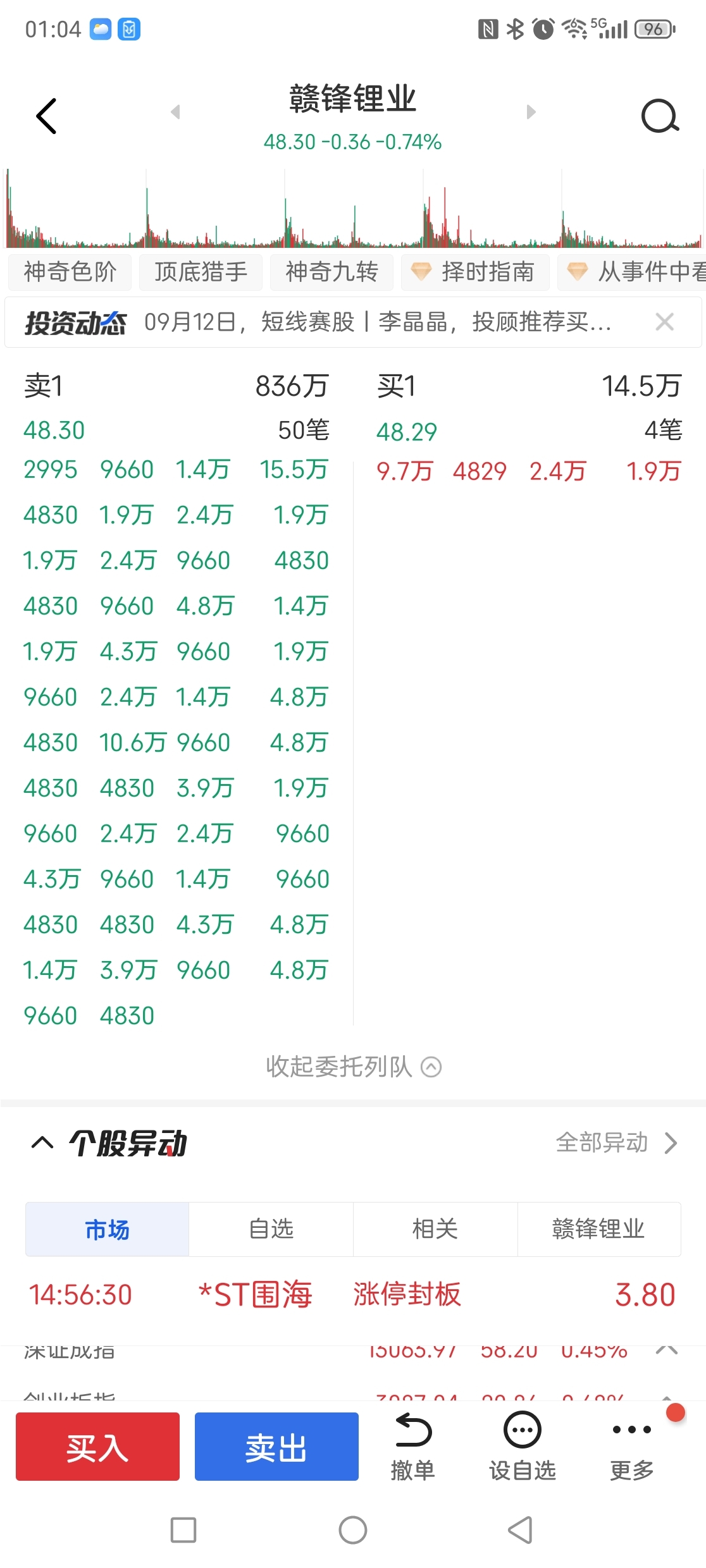Switch to the 赣锋锂业 tab
This screenshot has width=706, height=1568.
point(599,1229)
